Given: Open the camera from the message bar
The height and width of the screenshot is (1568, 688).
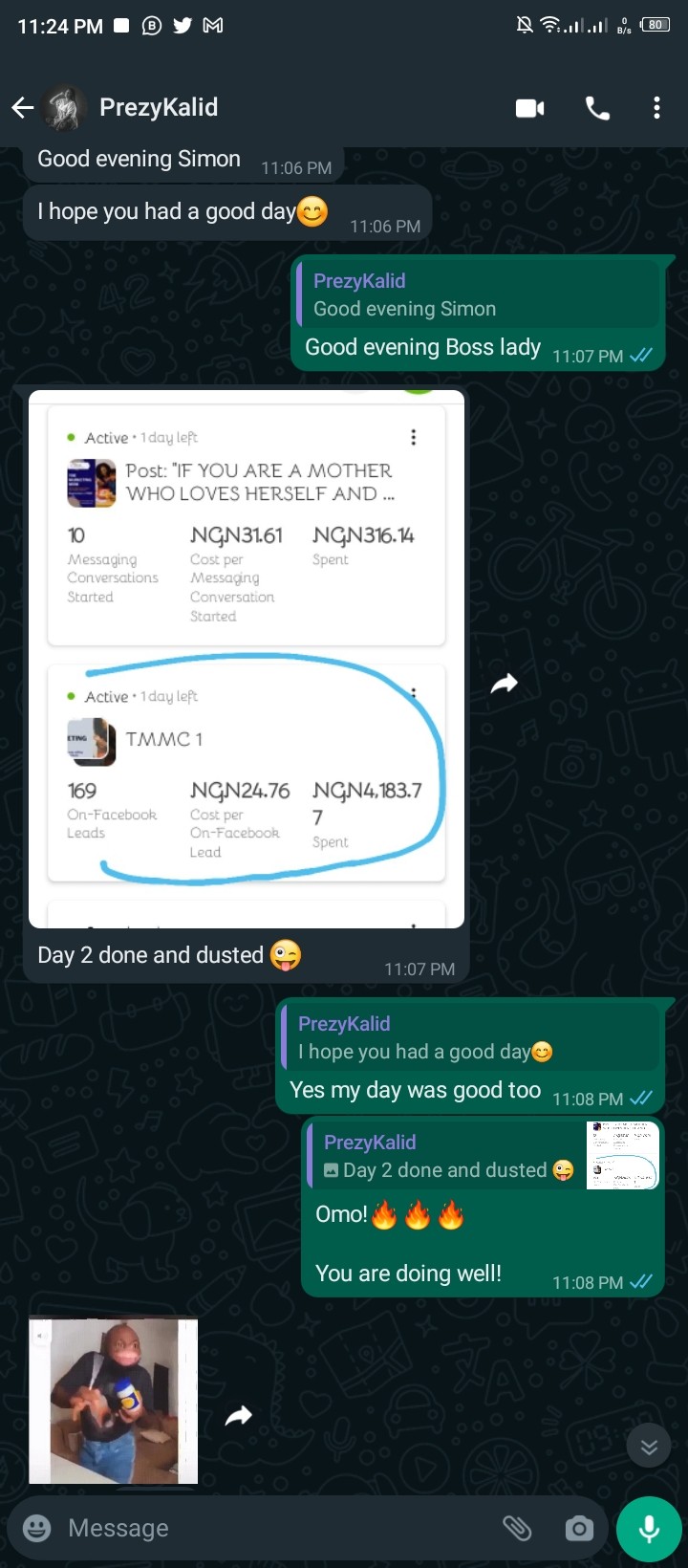Looking at the screenshot, I should tap(579, 1528).
